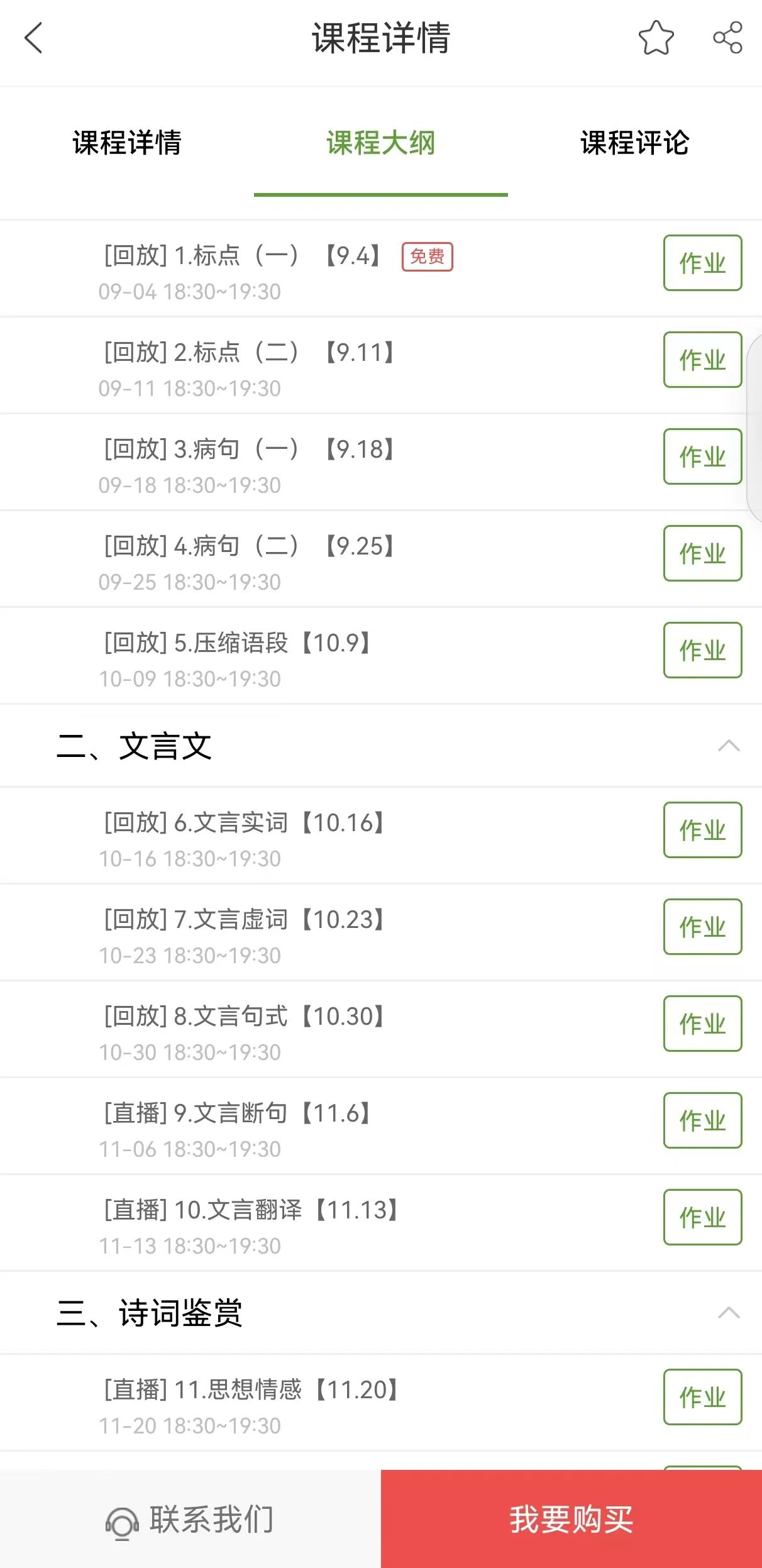This screenshot has height=1568, width=762.
Task: Share this course
Action: pyautogui.click(x=727, y=38)
